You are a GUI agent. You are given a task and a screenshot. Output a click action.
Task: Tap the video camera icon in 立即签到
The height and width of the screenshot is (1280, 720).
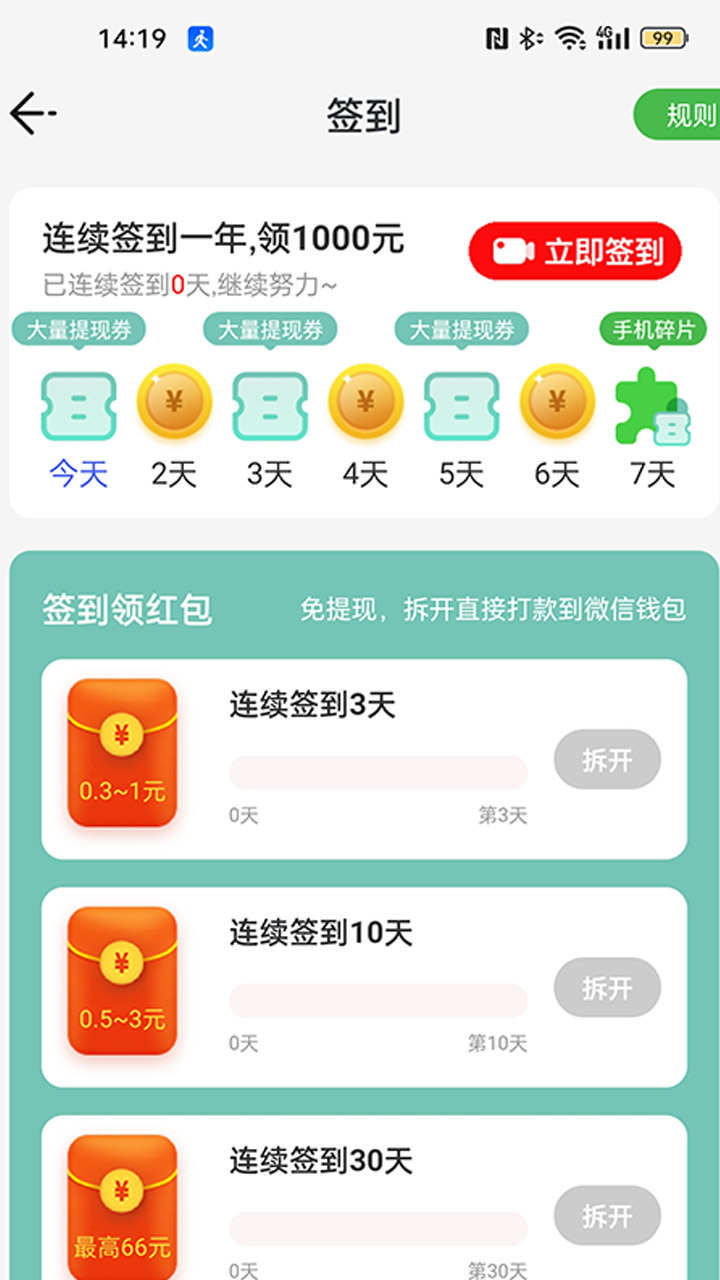[512, 250]
